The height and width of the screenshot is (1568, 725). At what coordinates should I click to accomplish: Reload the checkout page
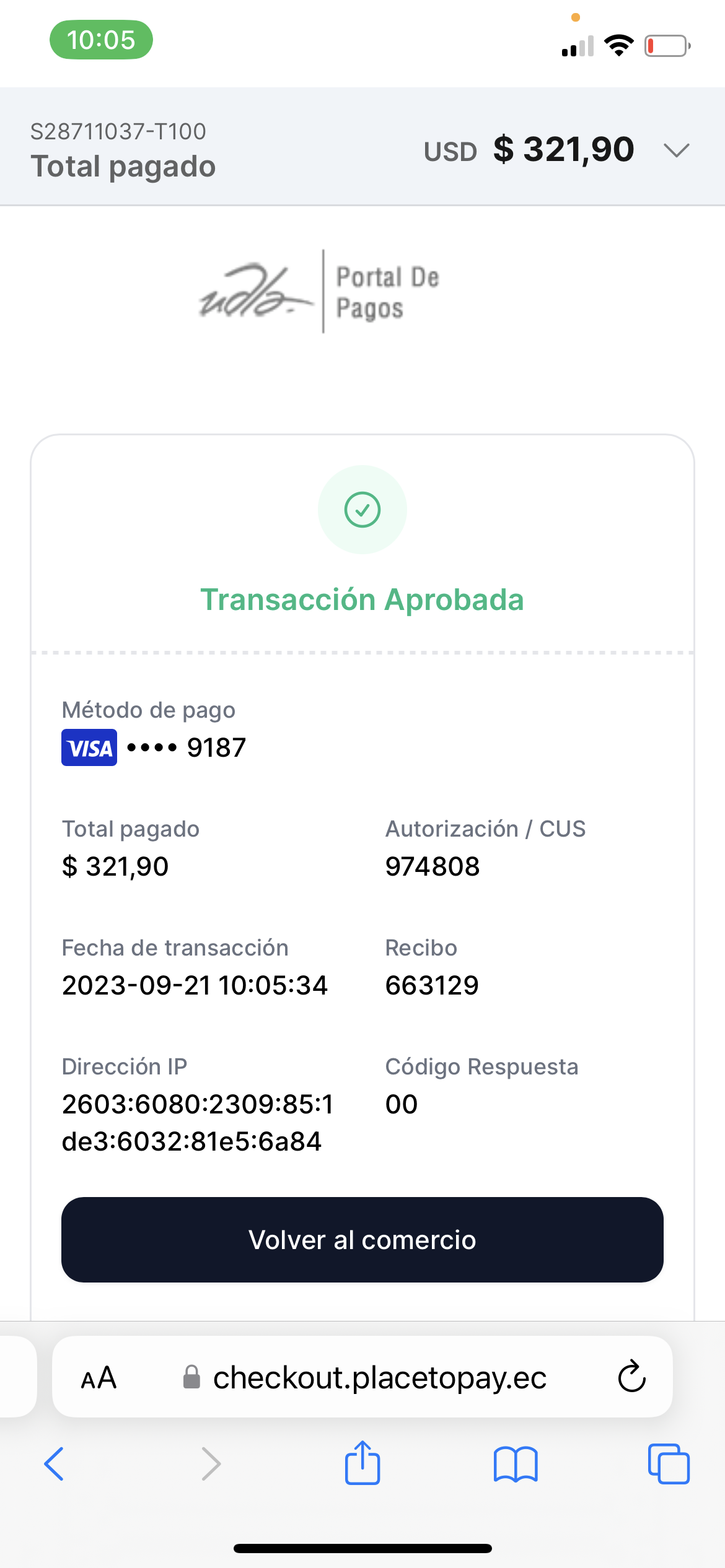click(x=631, y=1377)
